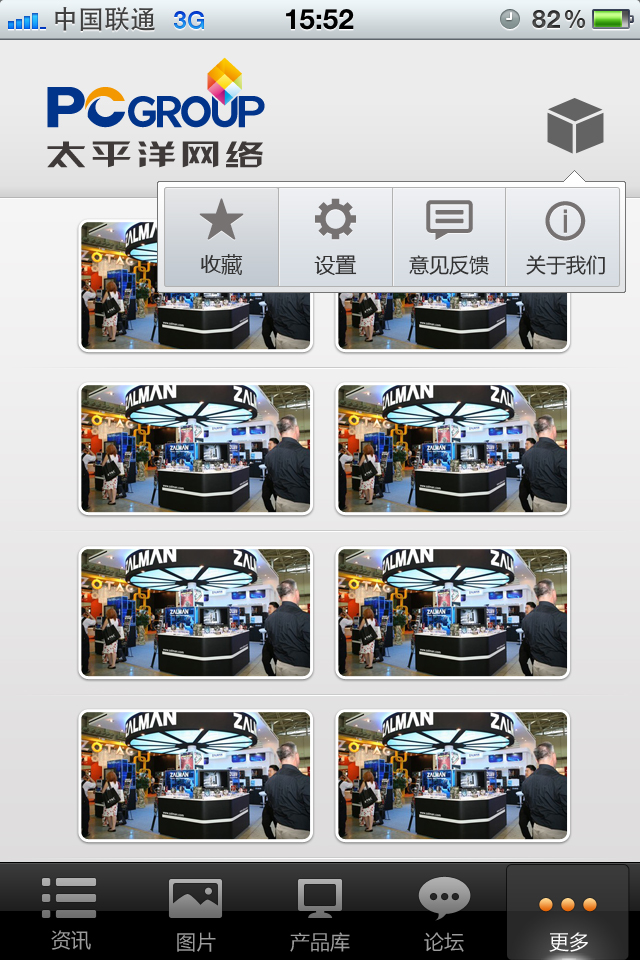
Task: Open 设置 settings from popup
Action: point(335,237)
